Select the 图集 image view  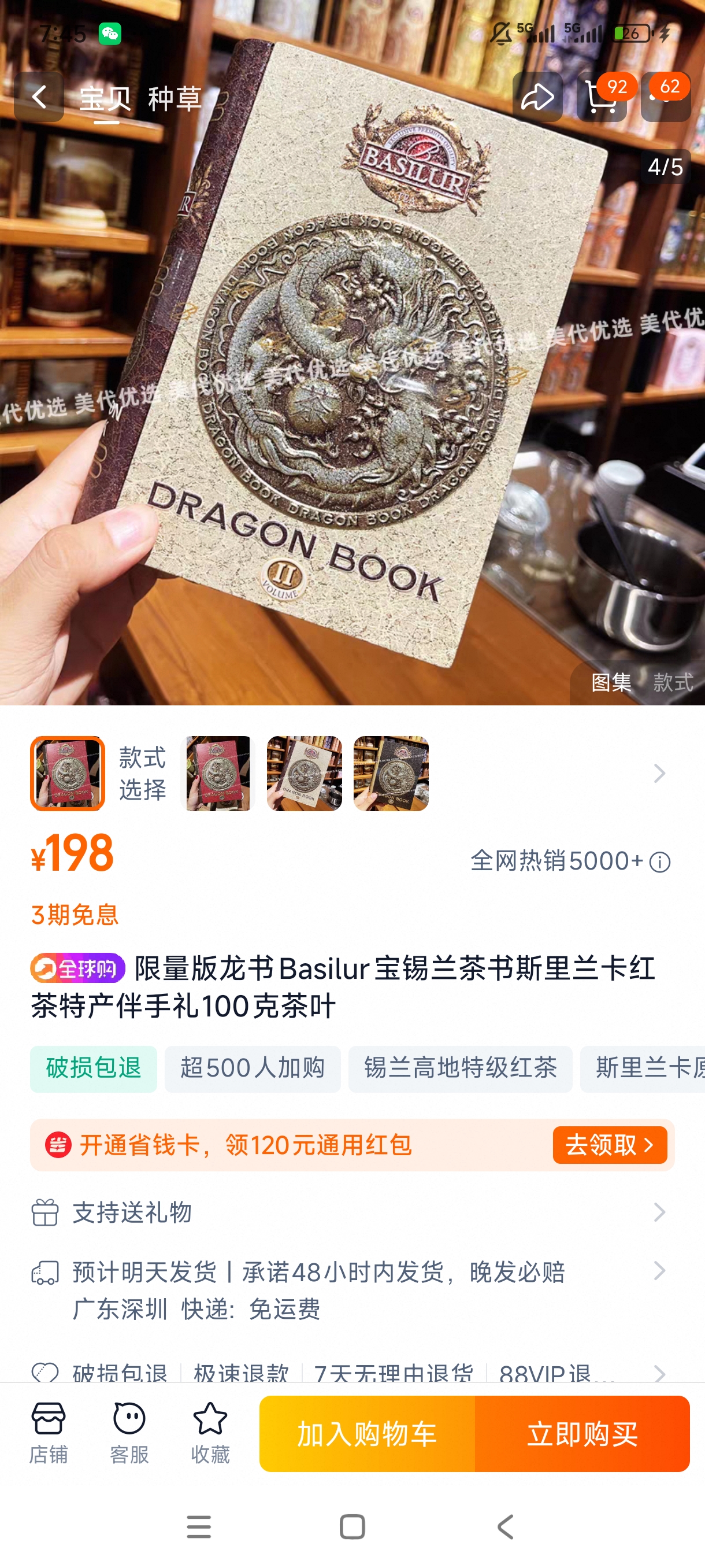[x=611, y=682]
